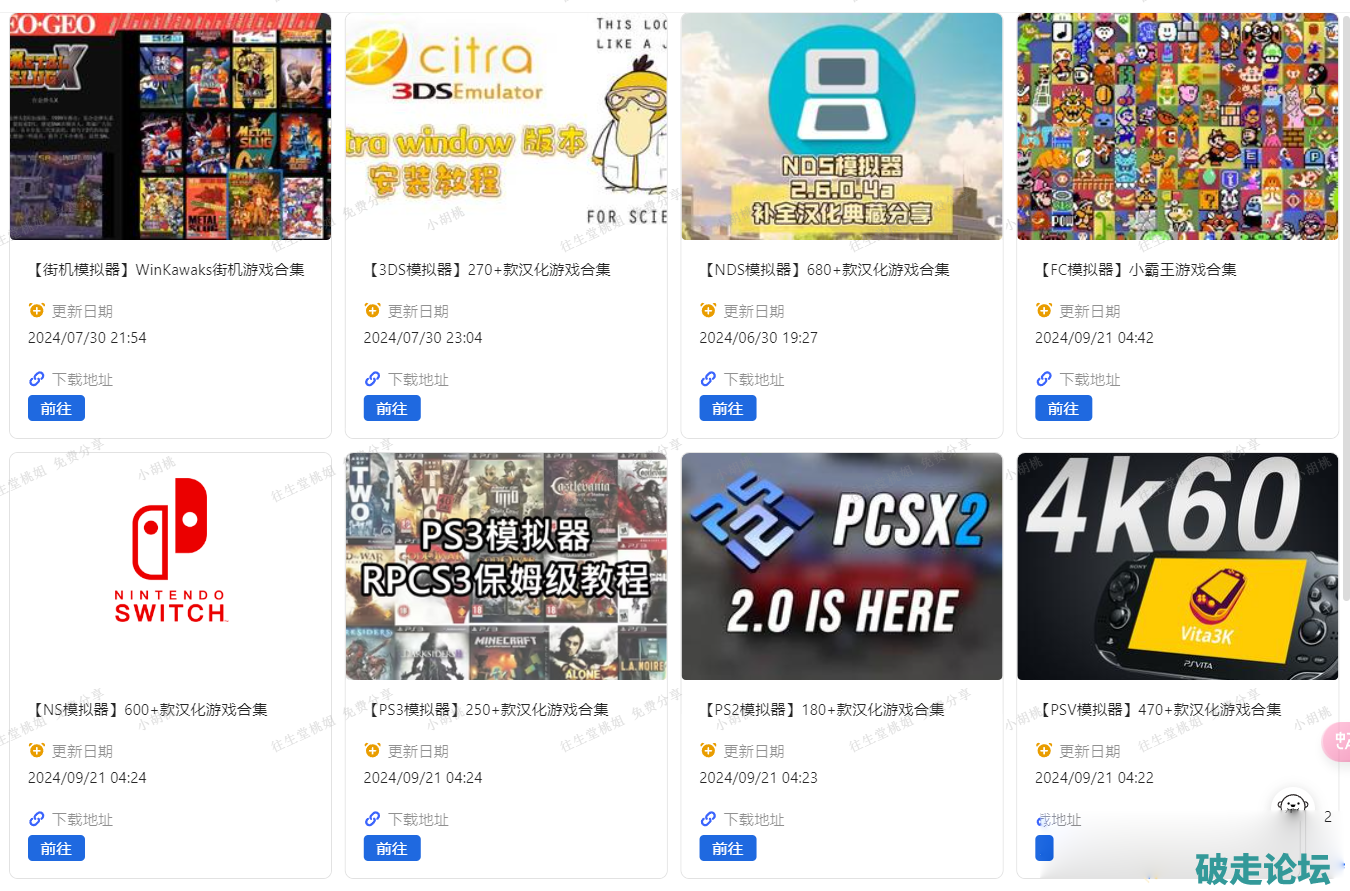Open the Nintendo Switch logo card image
The image size is (1350, 891).
(x=170, y=566)
